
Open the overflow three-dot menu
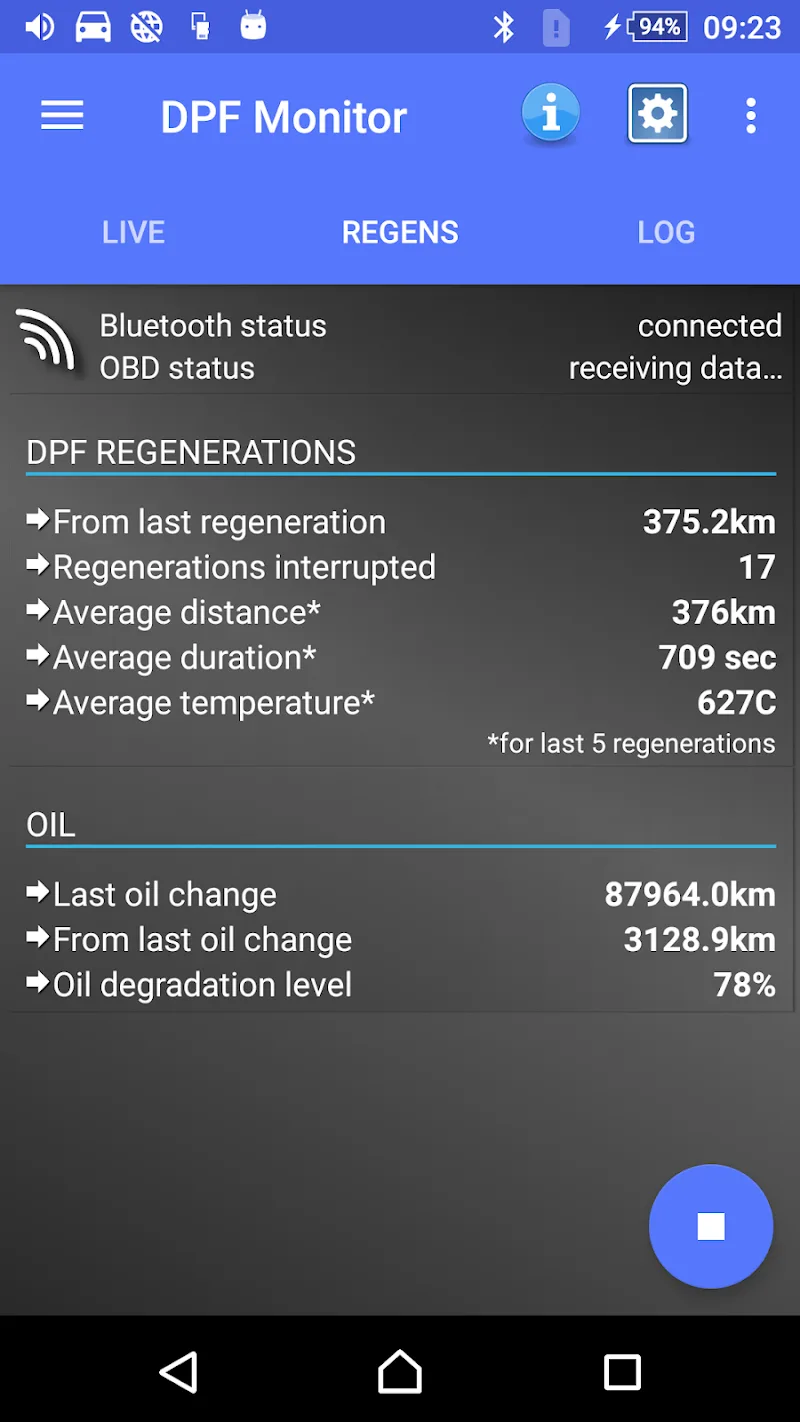coord(751,115)
